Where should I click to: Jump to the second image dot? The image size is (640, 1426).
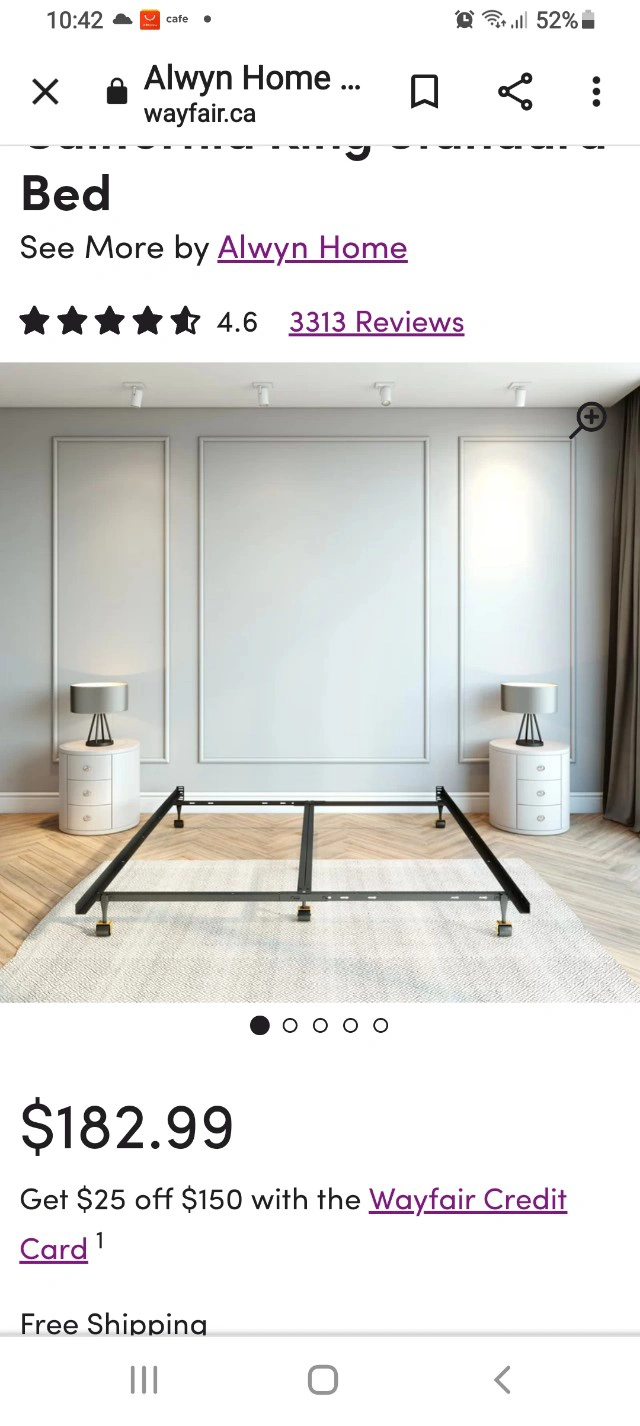click(290, 1025)
